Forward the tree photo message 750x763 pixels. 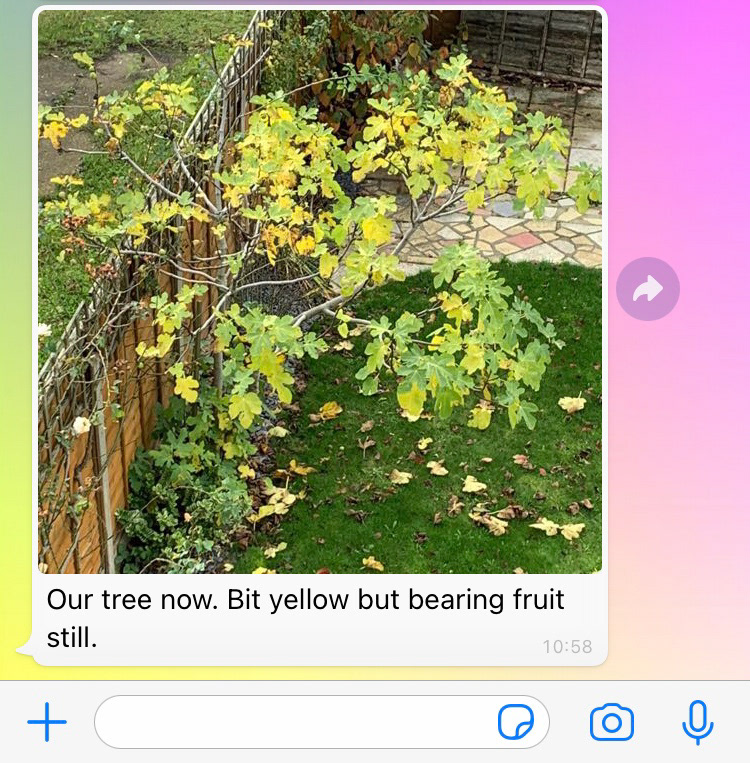point(648,290)
